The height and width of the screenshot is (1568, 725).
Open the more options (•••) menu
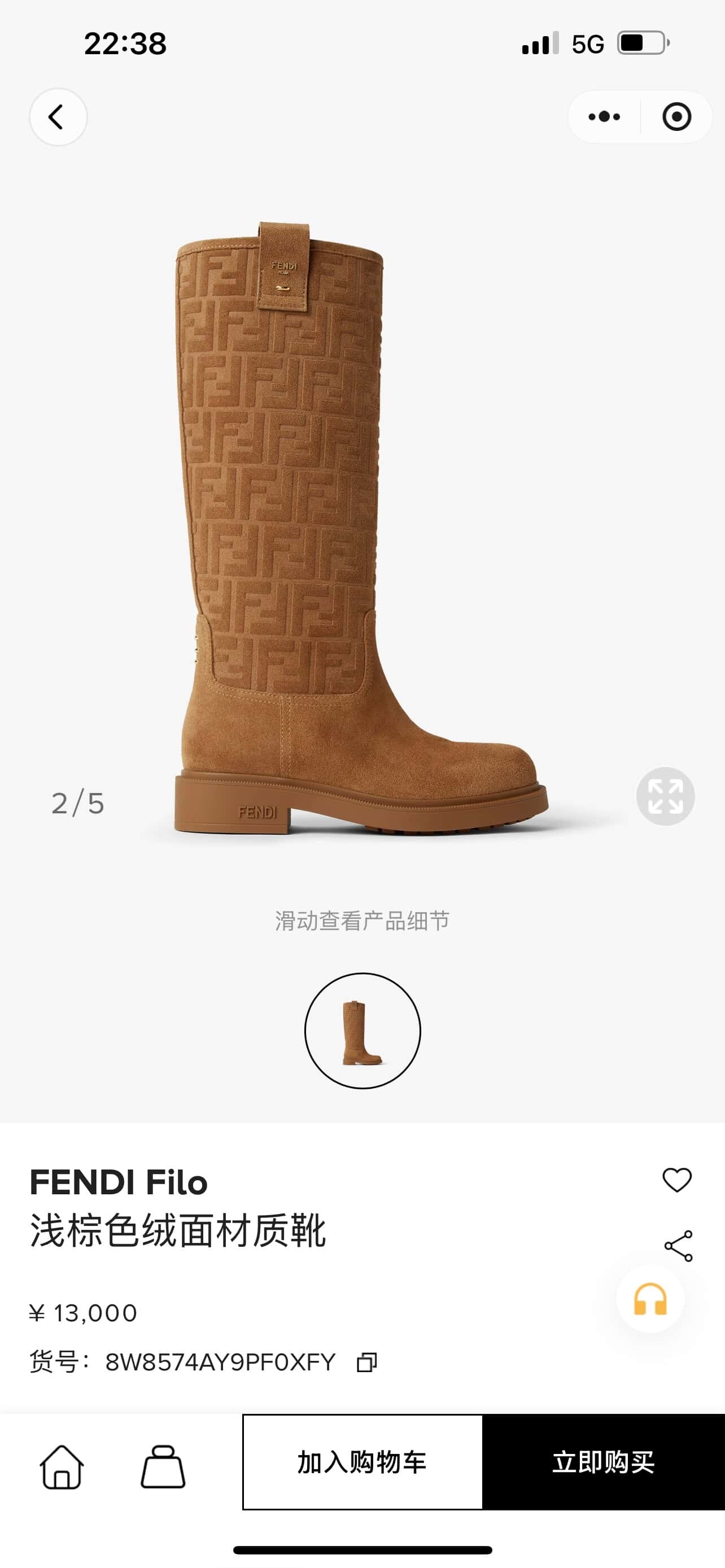click(603, 118)
